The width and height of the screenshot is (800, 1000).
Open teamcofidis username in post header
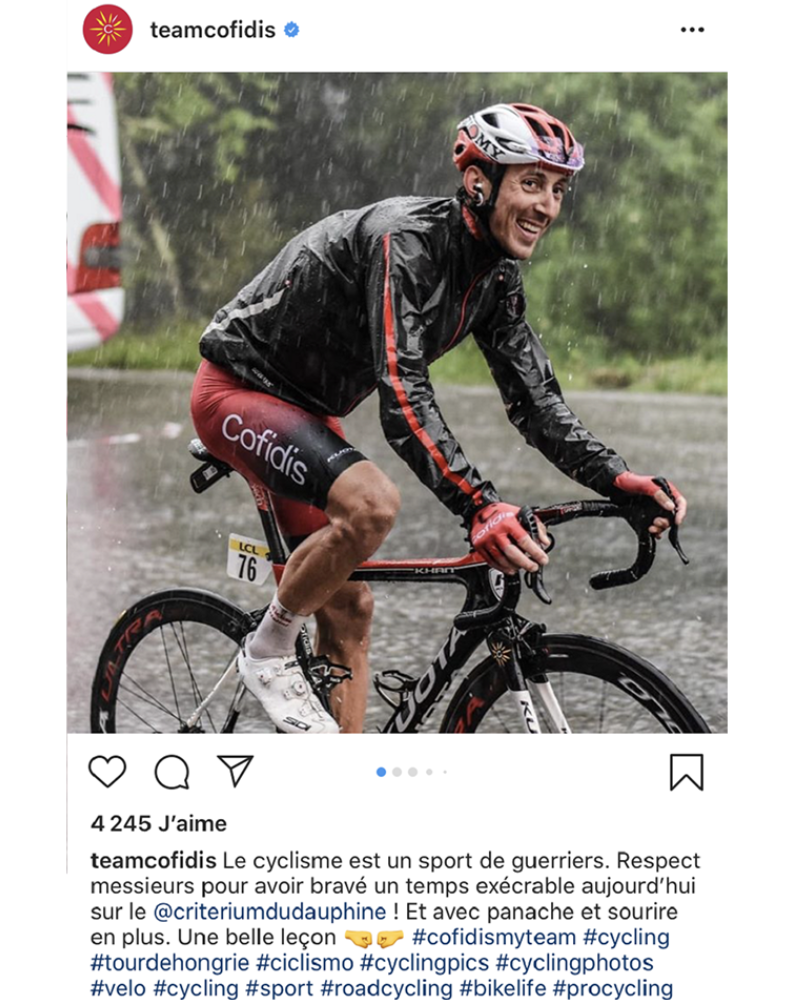click(x=212, y=30)
